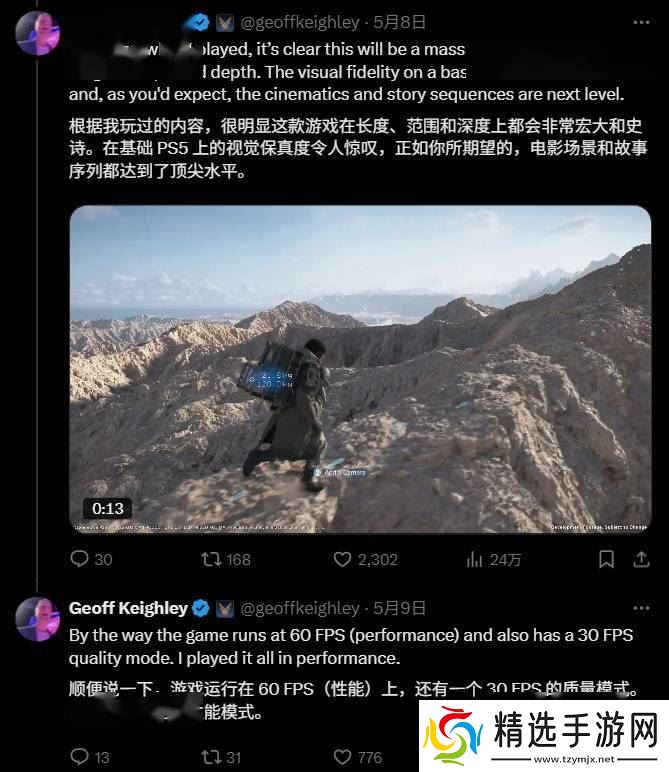Play the mountain gameplay video
This screenshot has height=772, width=669.
click(x=360, y=368)
